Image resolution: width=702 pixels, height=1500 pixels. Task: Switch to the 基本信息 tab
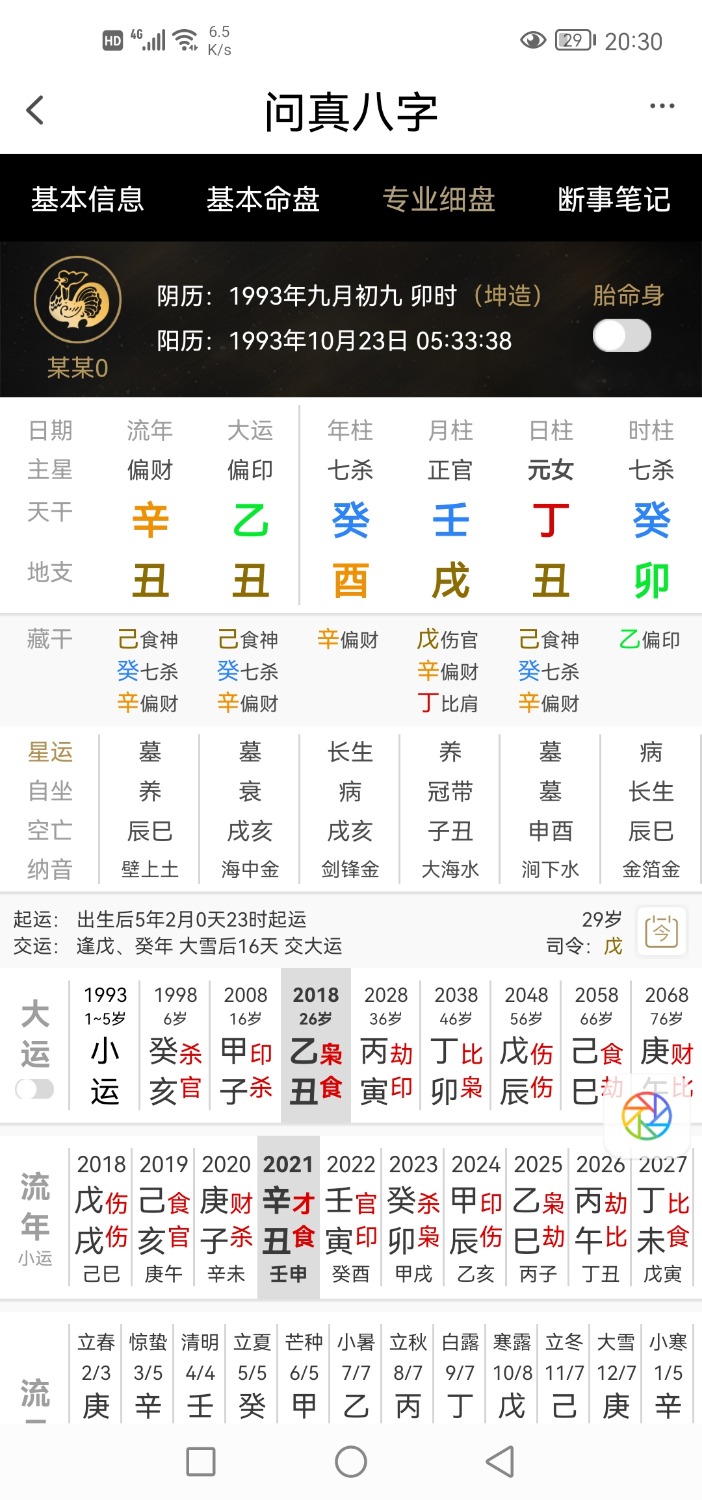[87, 199]
